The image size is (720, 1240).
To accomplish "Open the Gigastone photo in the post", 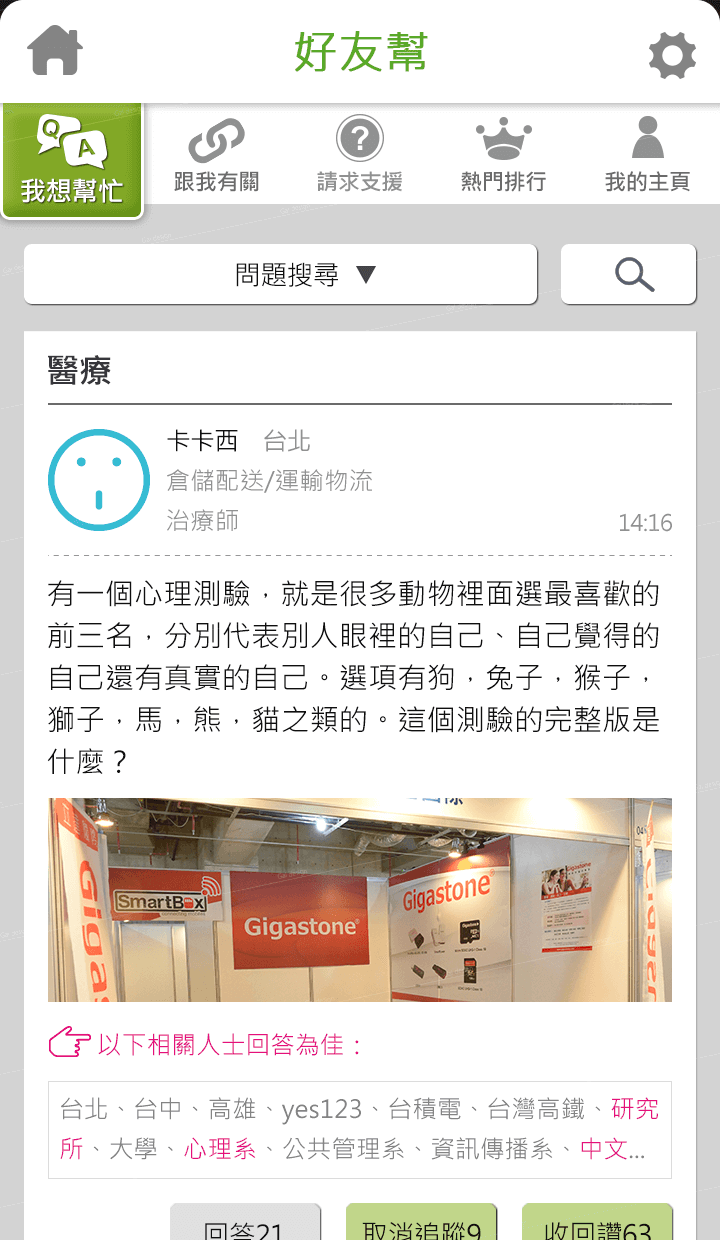I will pos(360,900).
